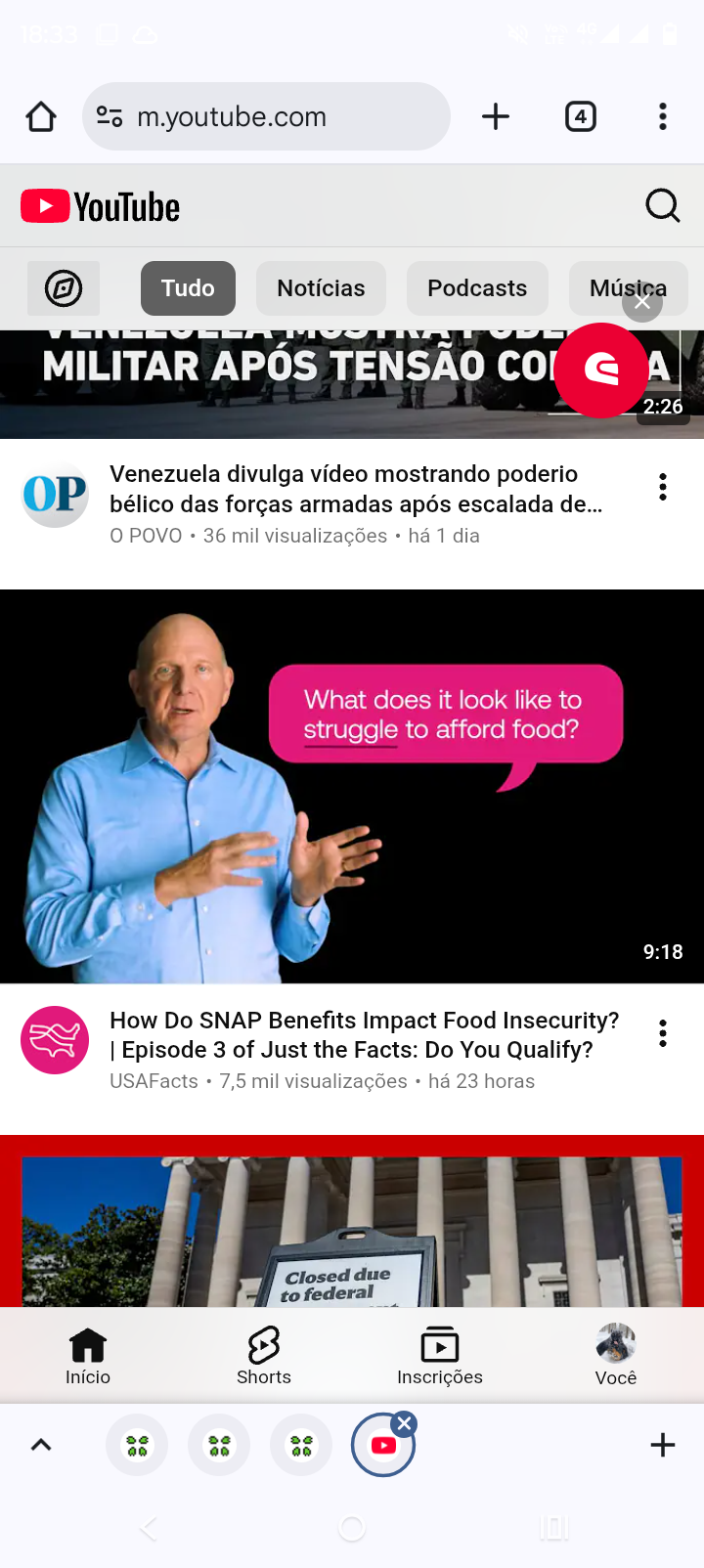Switch to the Inscrições tab
This screenshot has height=1568, width=704.
440,1355
